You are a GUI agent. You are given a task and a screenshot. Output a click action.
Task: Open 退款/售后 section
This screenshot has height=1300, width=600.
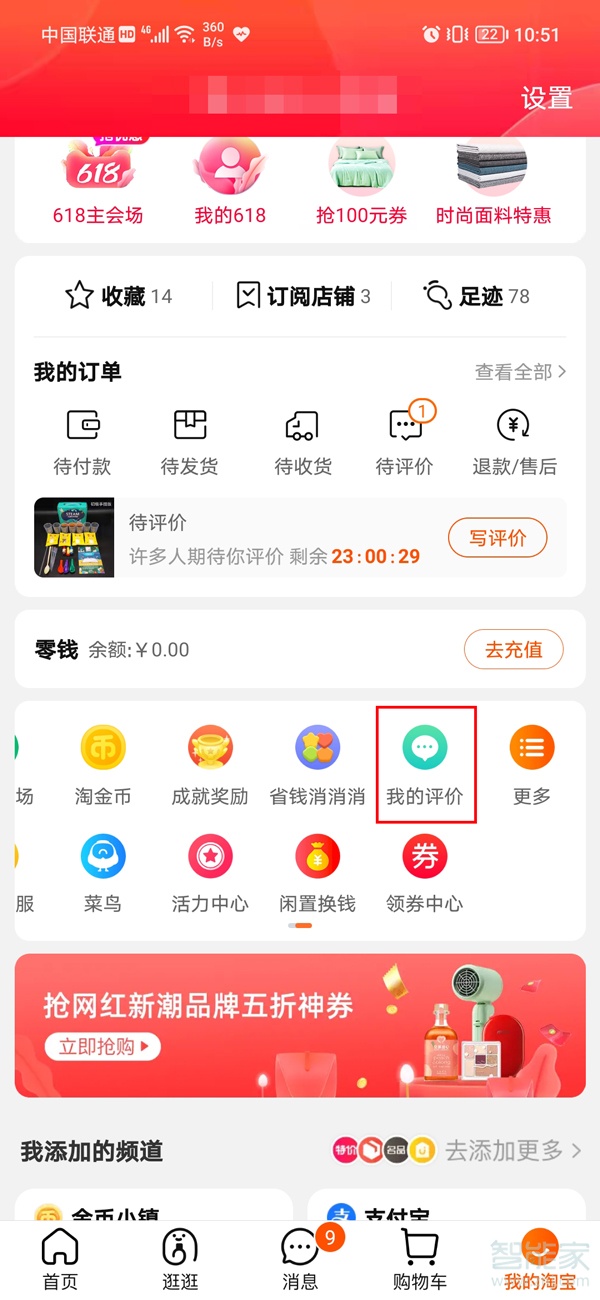click(514, 441)
